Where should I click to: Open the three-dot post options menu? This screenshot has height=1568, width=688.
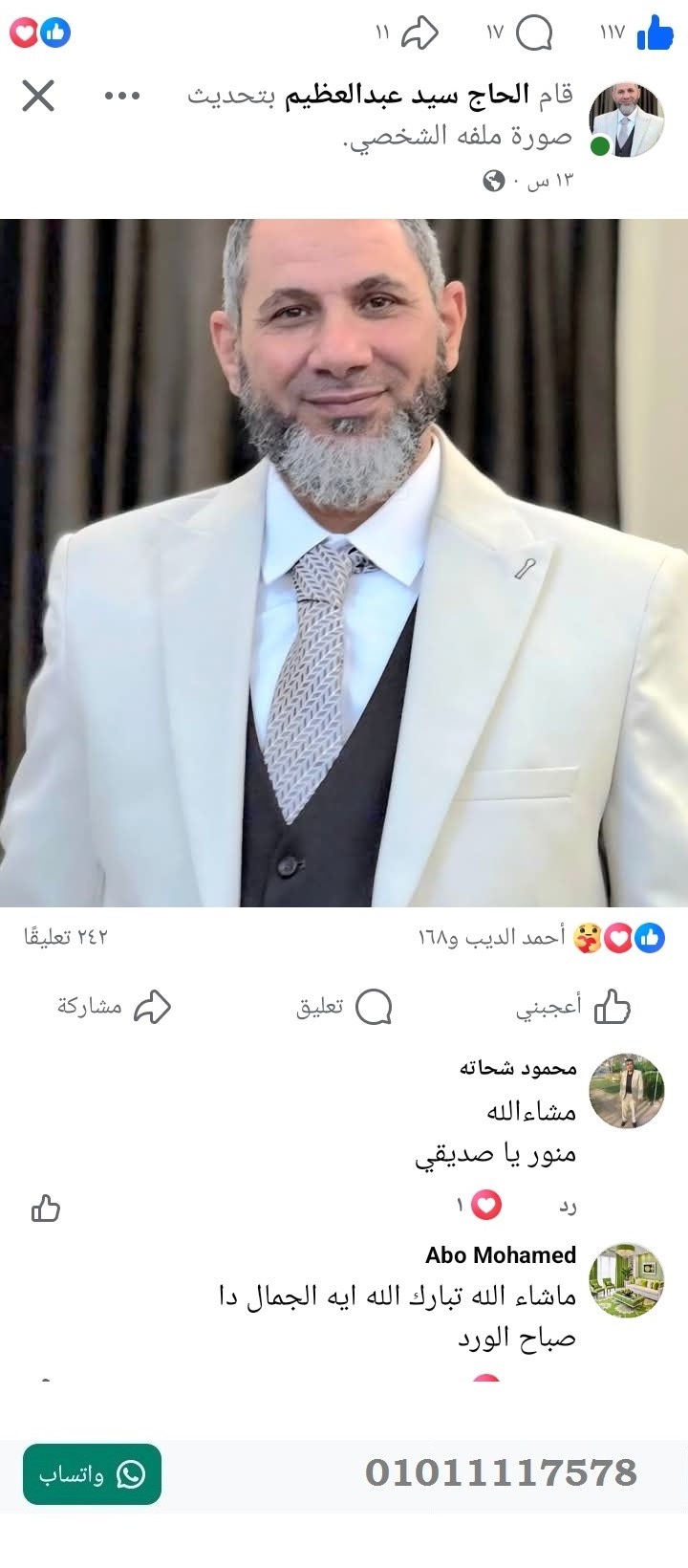(x=122, y=96)
